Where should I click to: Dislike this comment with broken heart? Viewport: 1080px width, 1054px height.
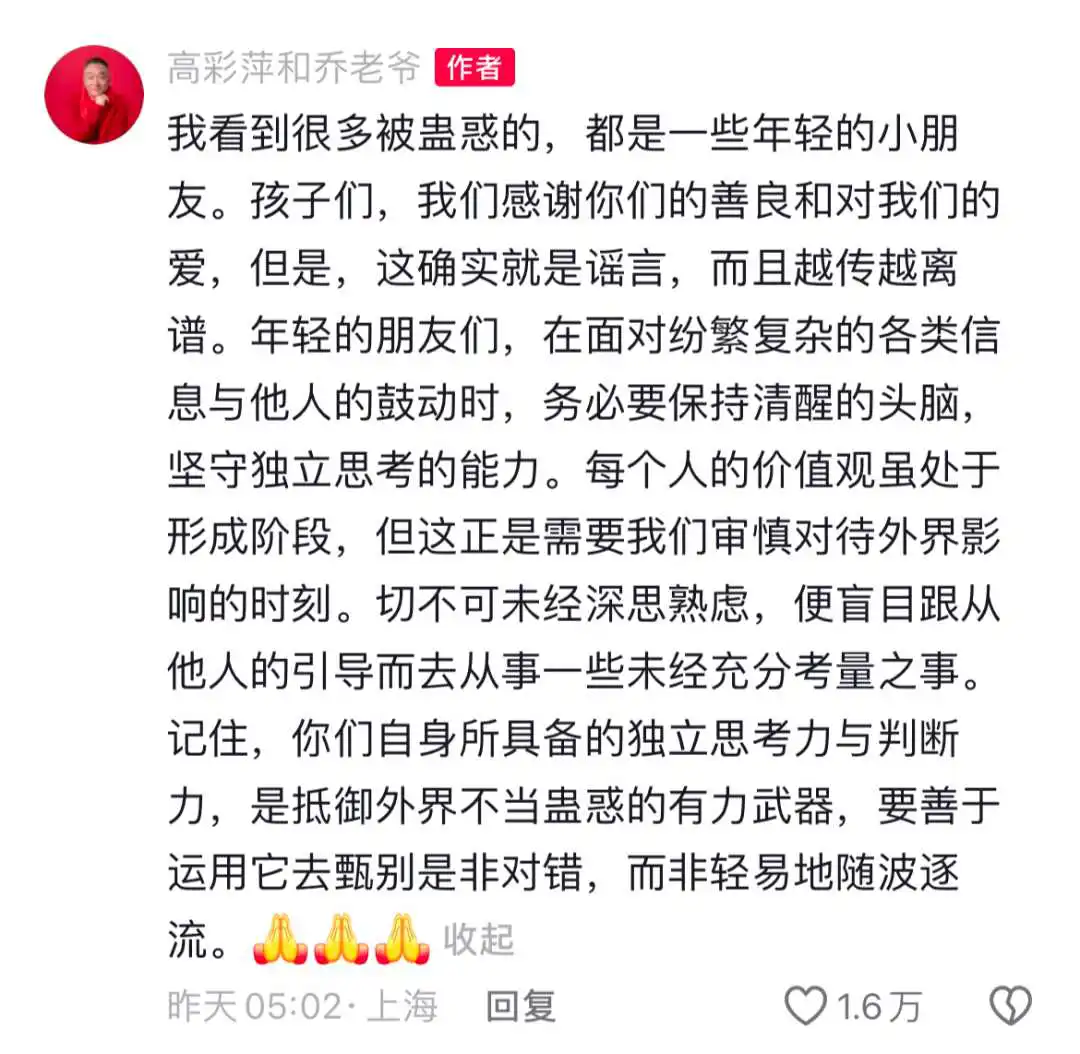1009,1006
